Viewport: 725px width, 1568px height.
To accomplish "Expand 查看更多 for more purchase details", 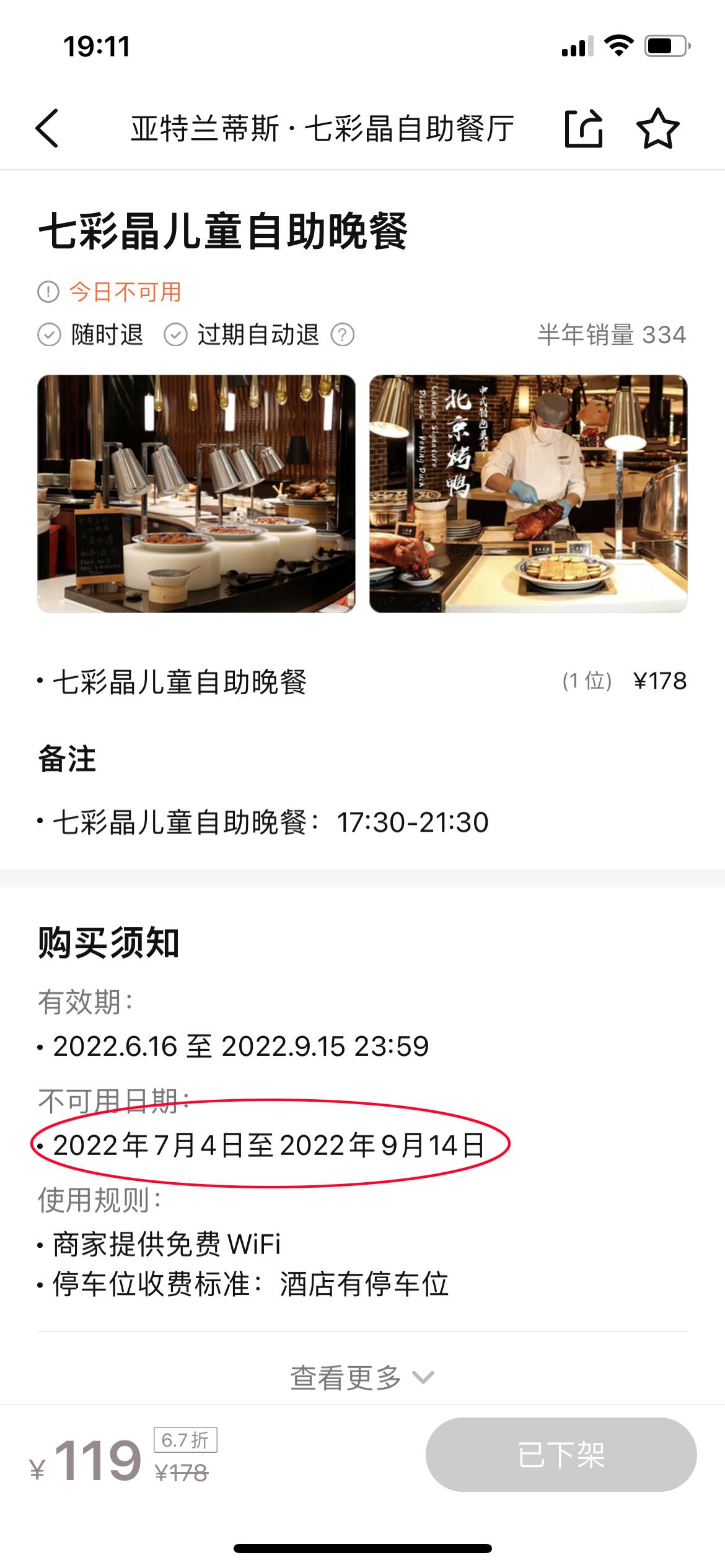I will [362, 1377].
